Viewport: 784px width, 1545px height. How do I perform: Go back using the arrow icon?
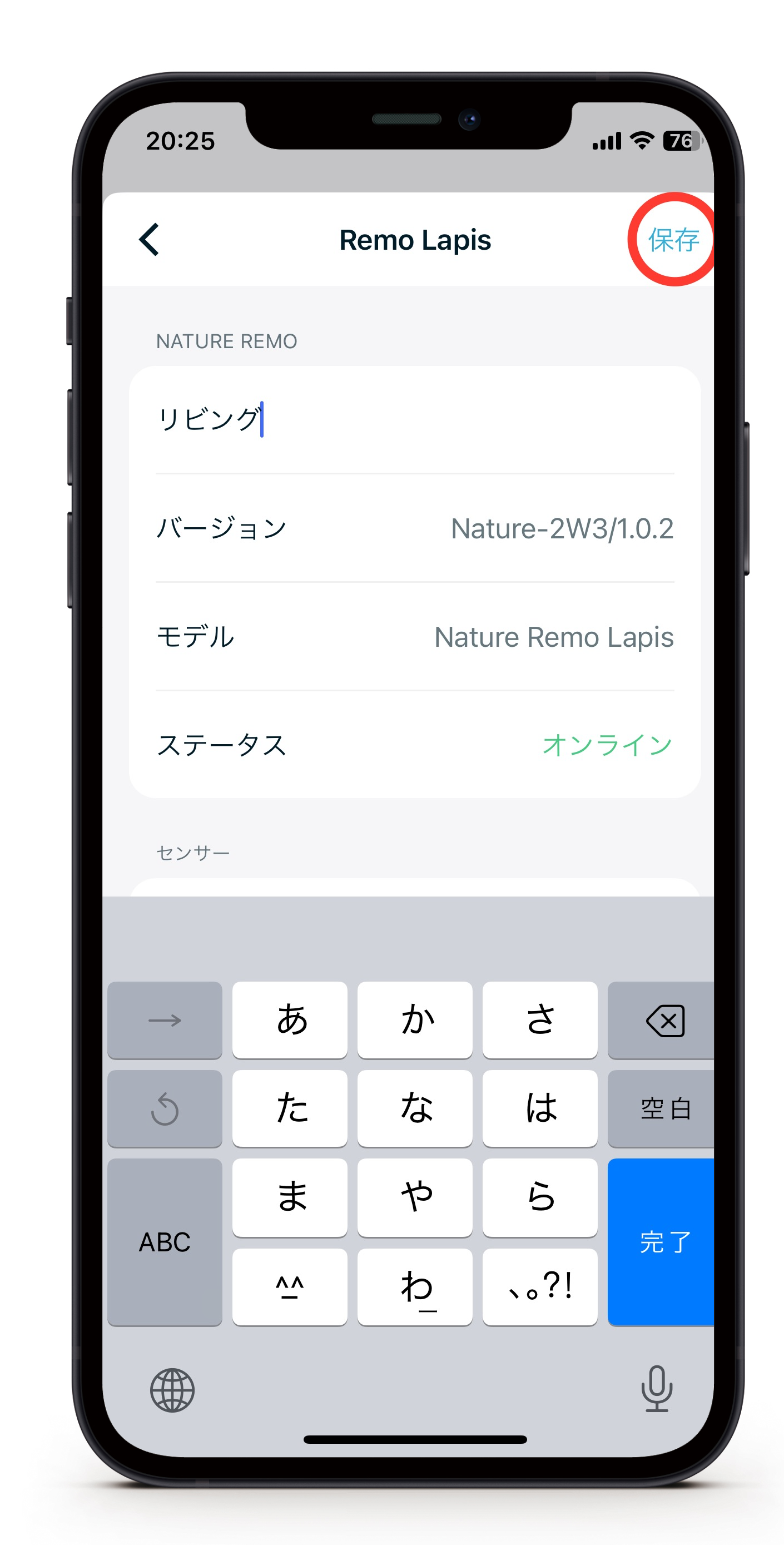[x=150, y=240]
